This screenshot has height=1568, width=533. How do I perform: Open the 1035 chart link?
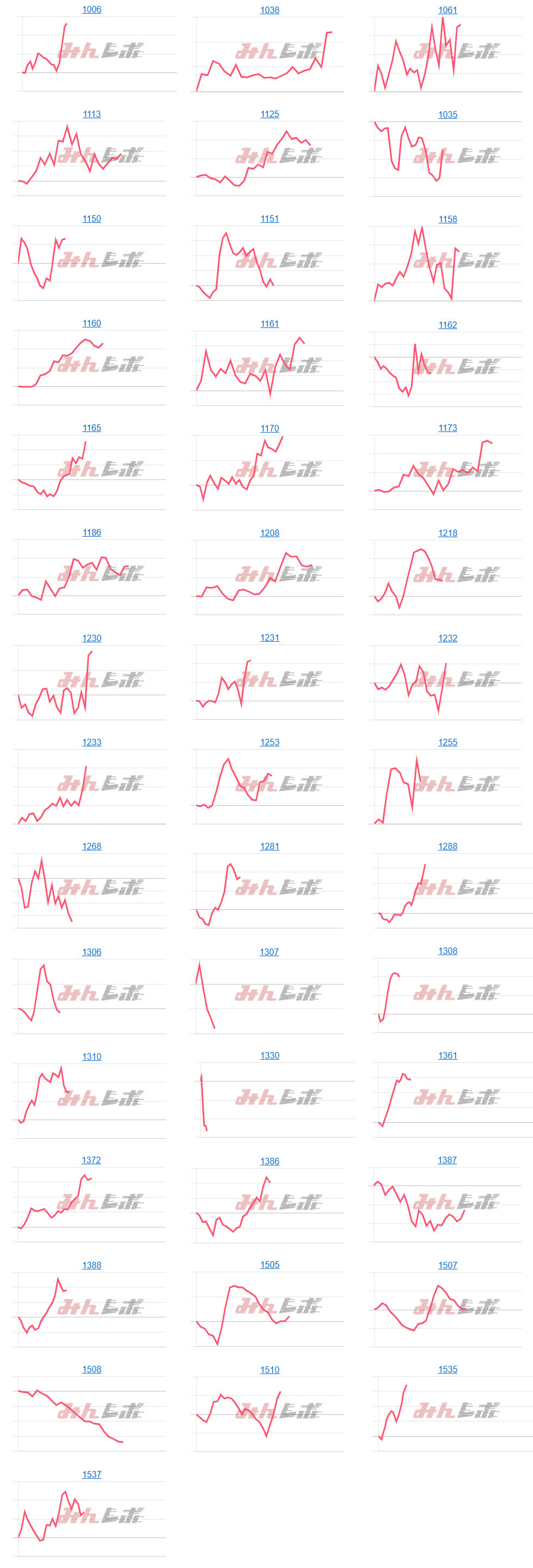click(x=447, y=115)
